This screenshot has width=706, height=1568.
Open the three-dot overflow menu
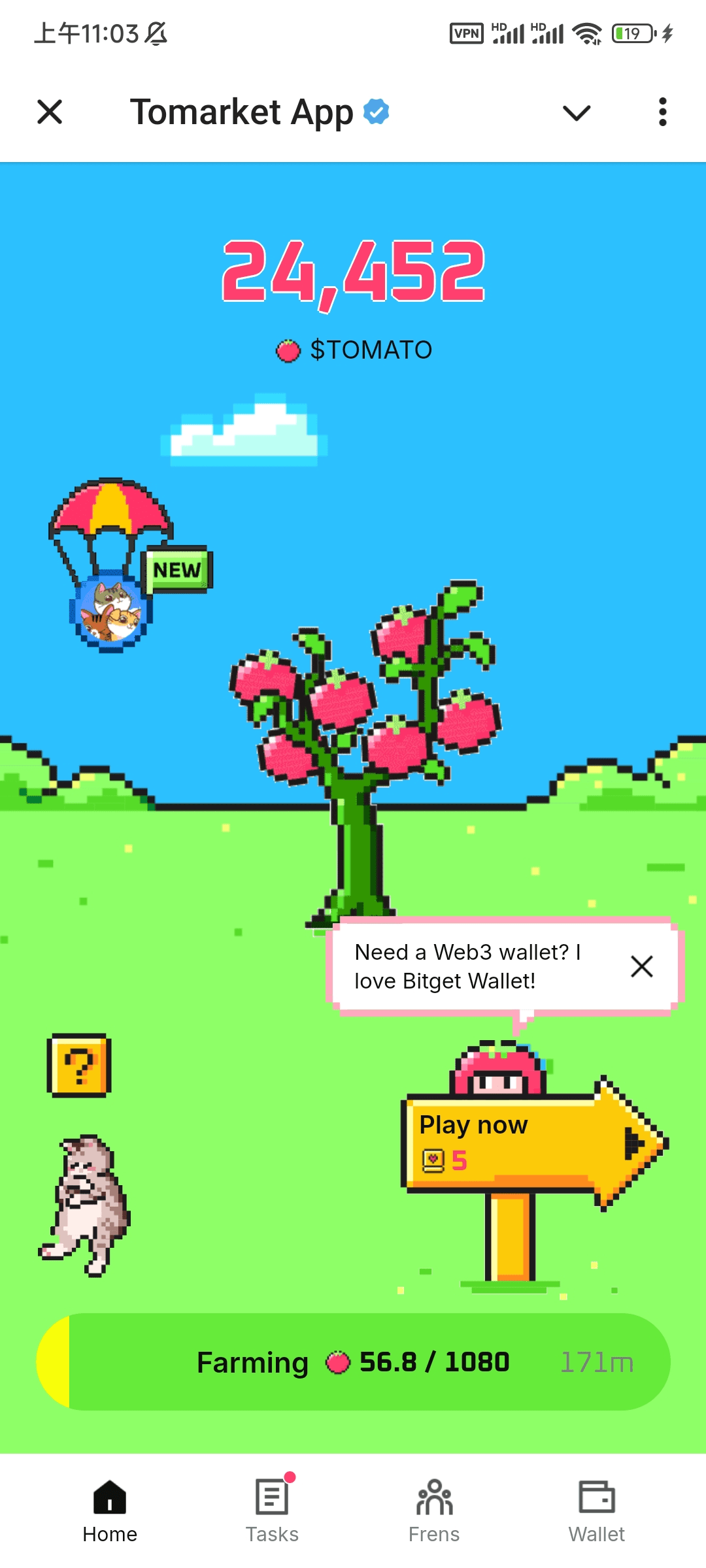(662, 112)
